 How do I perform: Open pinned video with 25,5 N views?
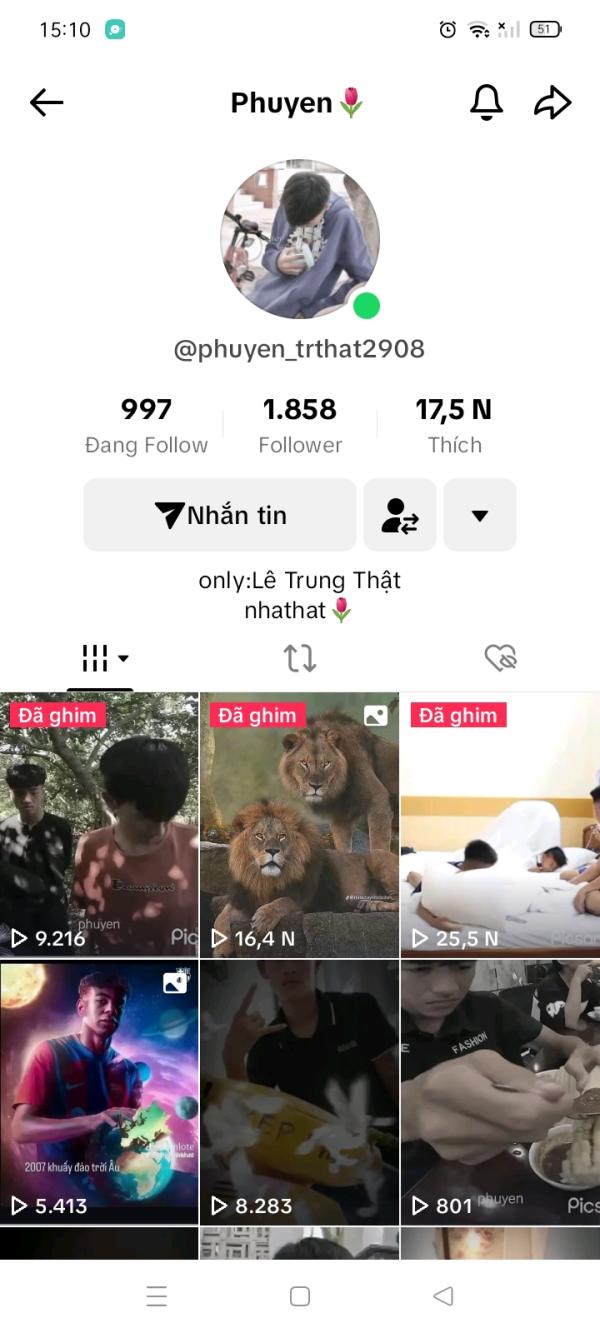coord(500,825)
